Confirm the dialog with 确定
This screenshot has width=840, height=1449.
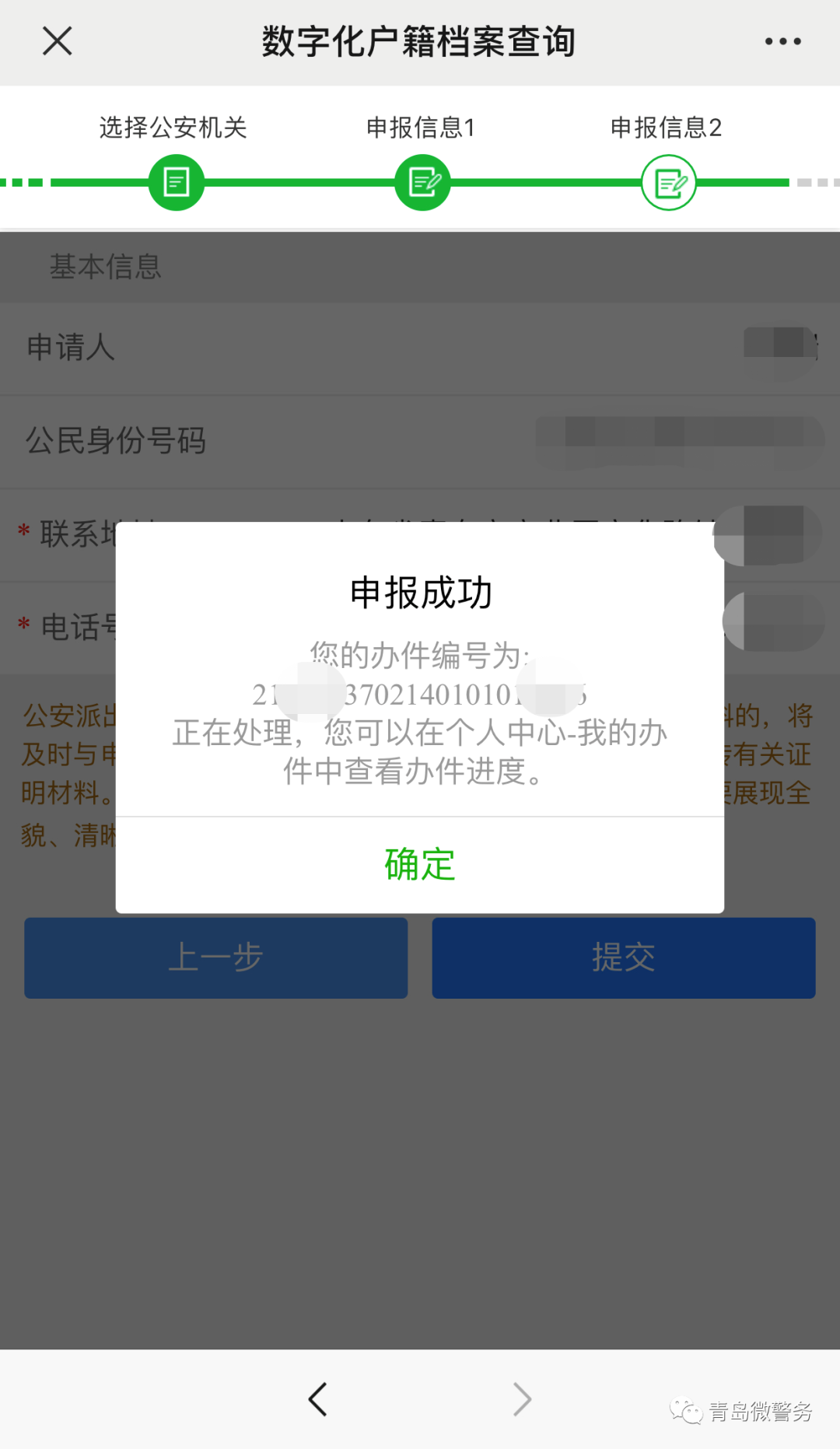tap(420, 864)
